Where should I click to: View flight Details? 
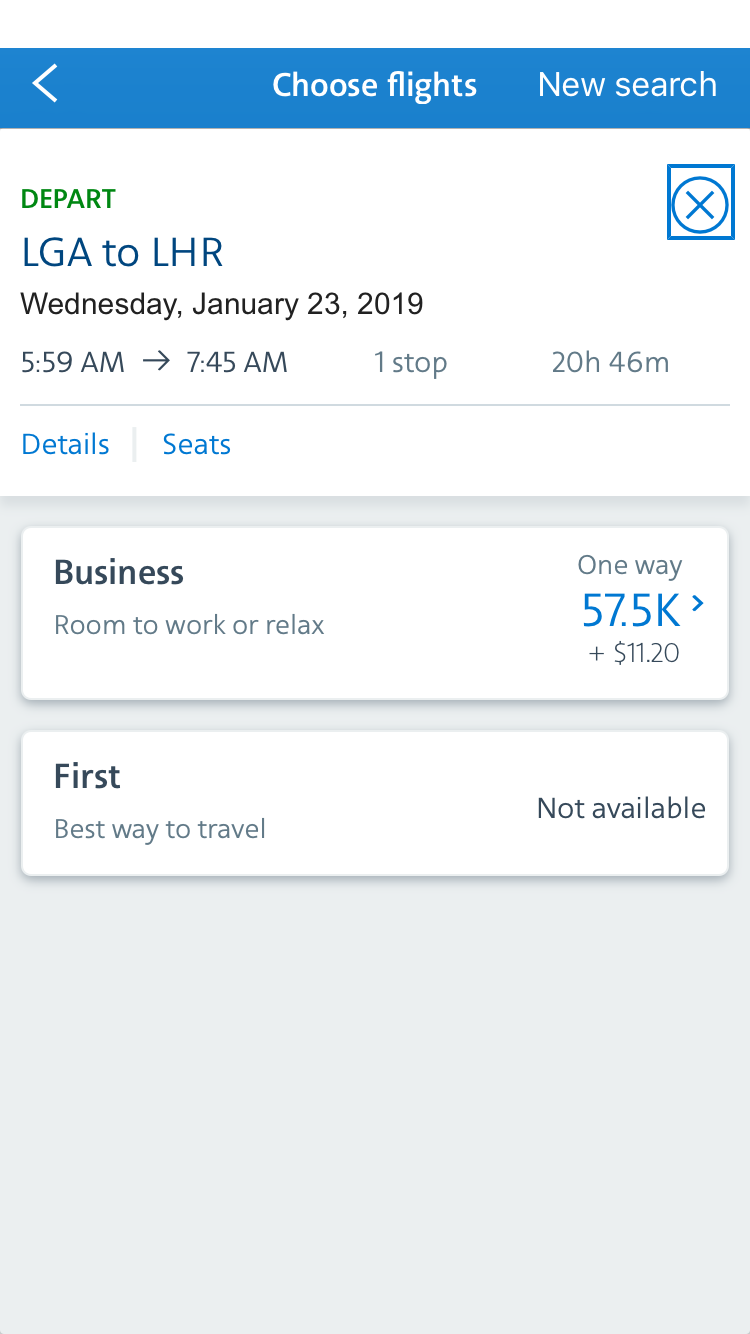(66, 444)
